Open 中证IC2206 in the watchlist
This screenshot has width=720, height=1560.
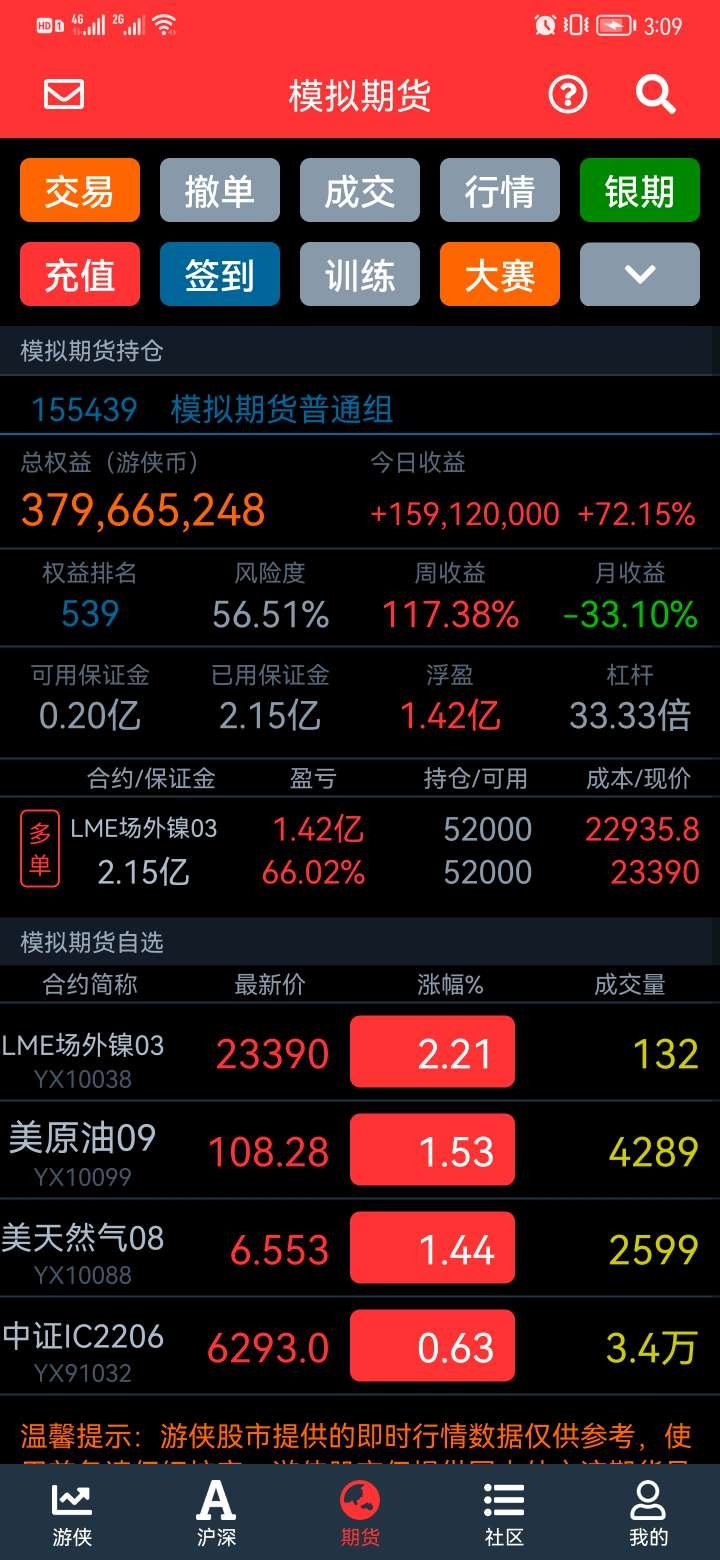click(x=360, y=1347)
